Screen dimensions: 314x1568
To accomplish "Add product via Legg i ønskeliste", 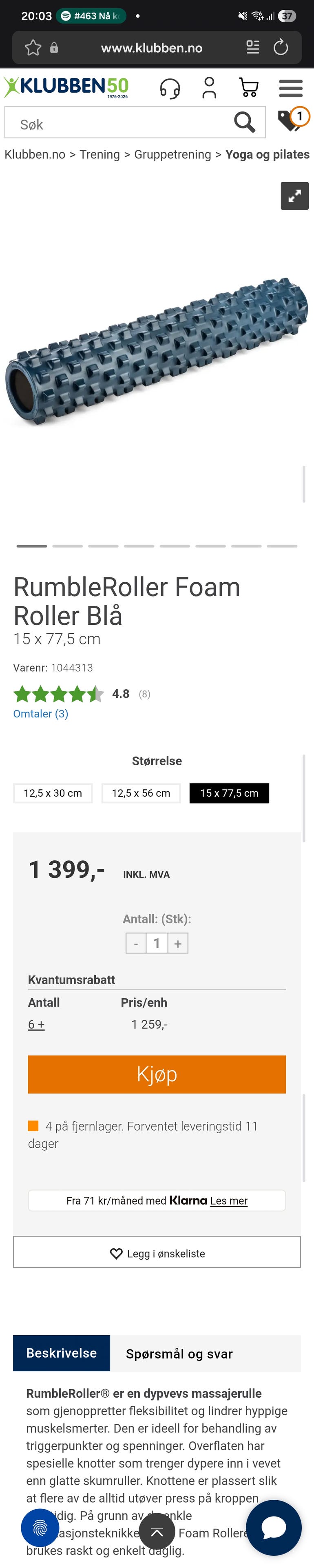I will (x=157, y=1253).
